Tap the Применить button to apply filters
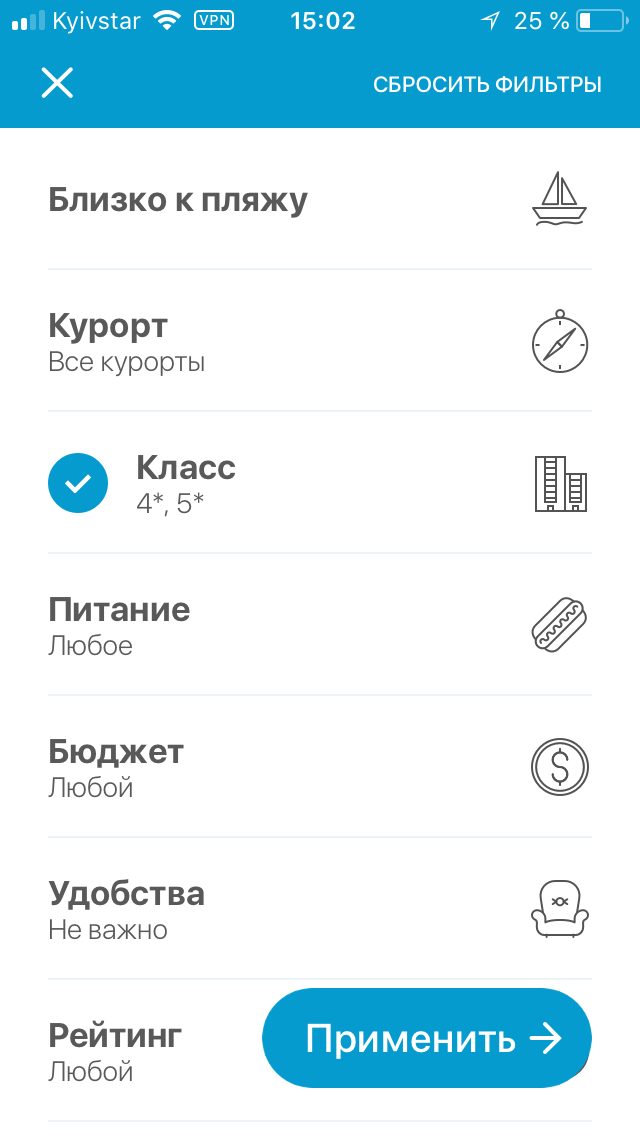 click(427, 1039)
